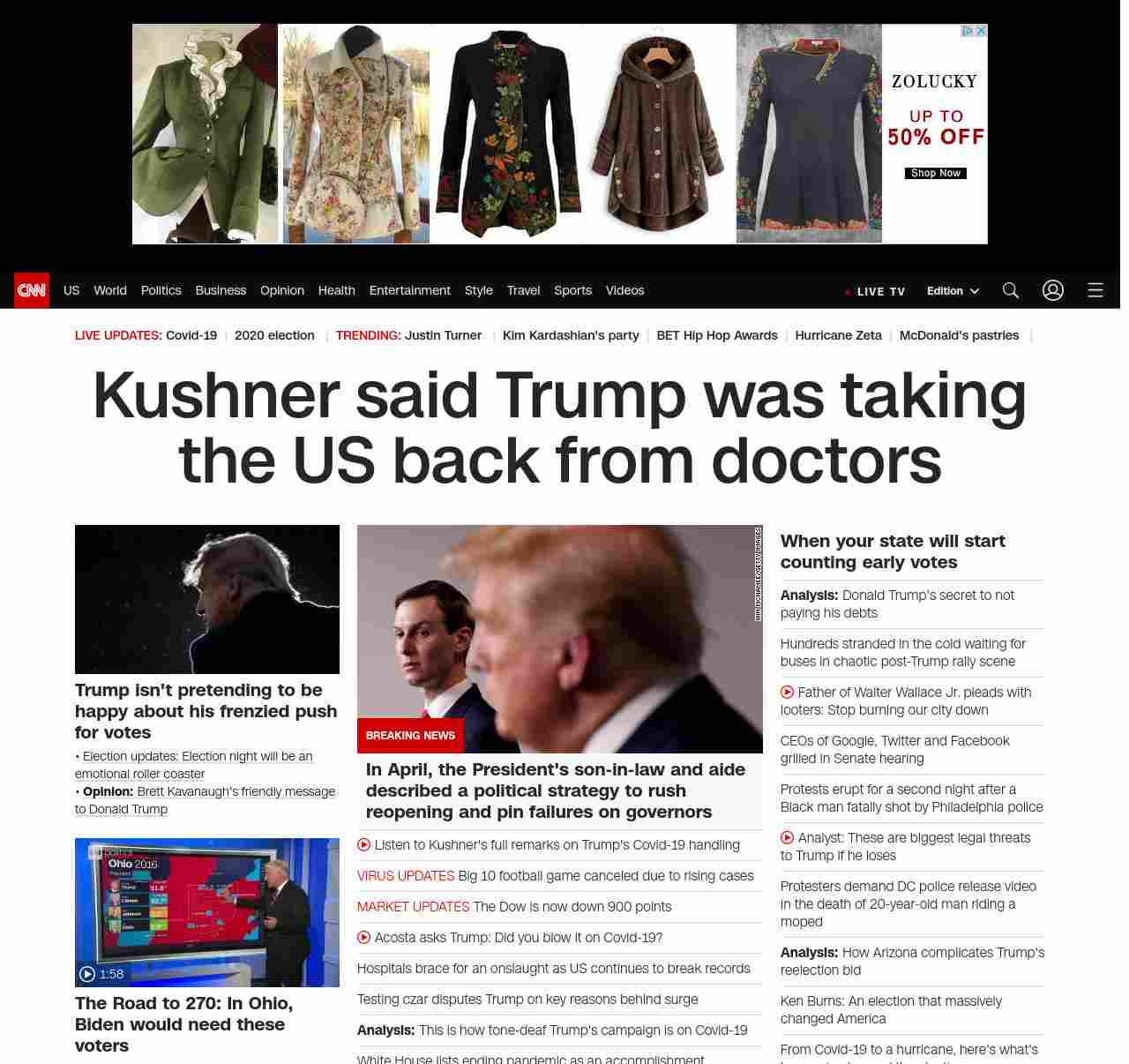Expand the Edition dropdown

953,291
